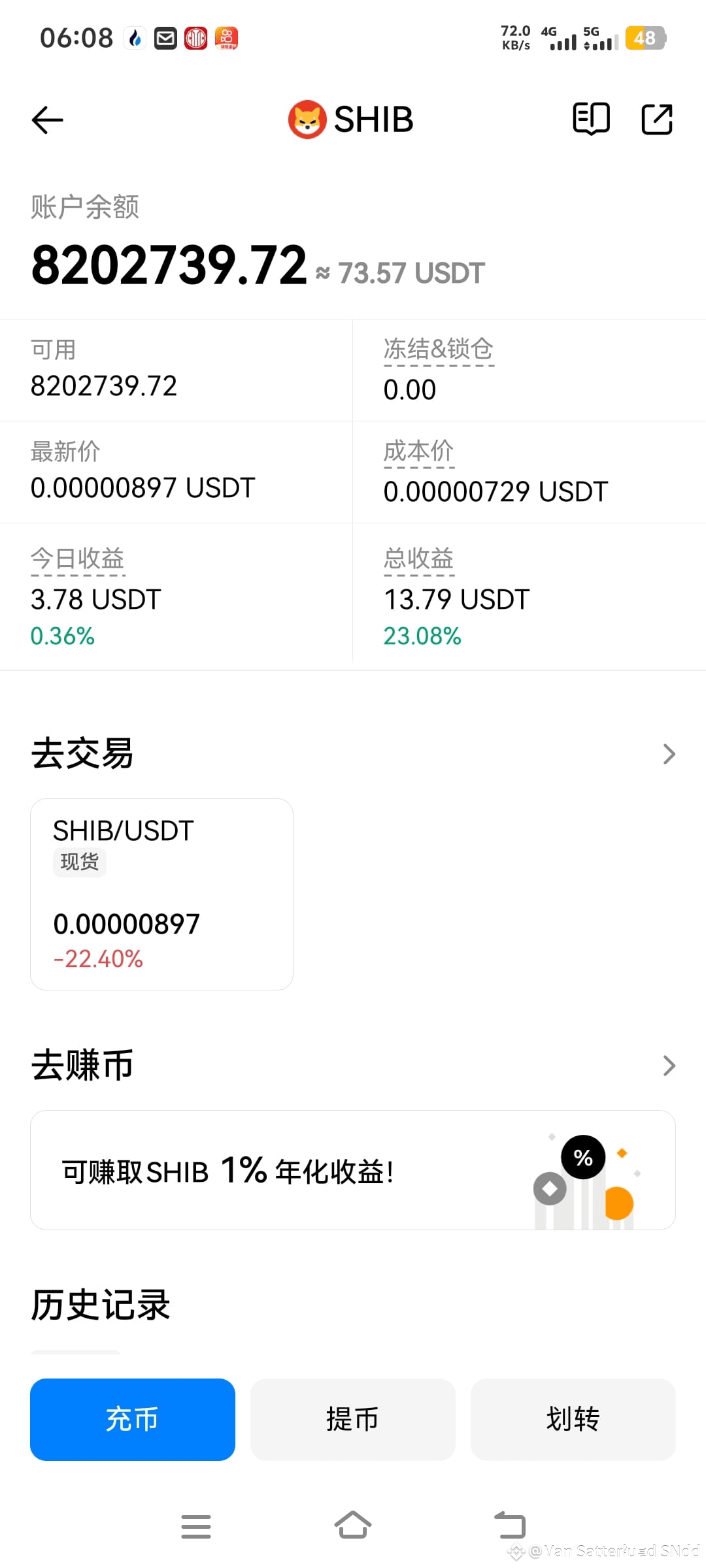Open the system recent apps menu
Viewport: 706px width, 1568px height.
[x=196, y=1526]
